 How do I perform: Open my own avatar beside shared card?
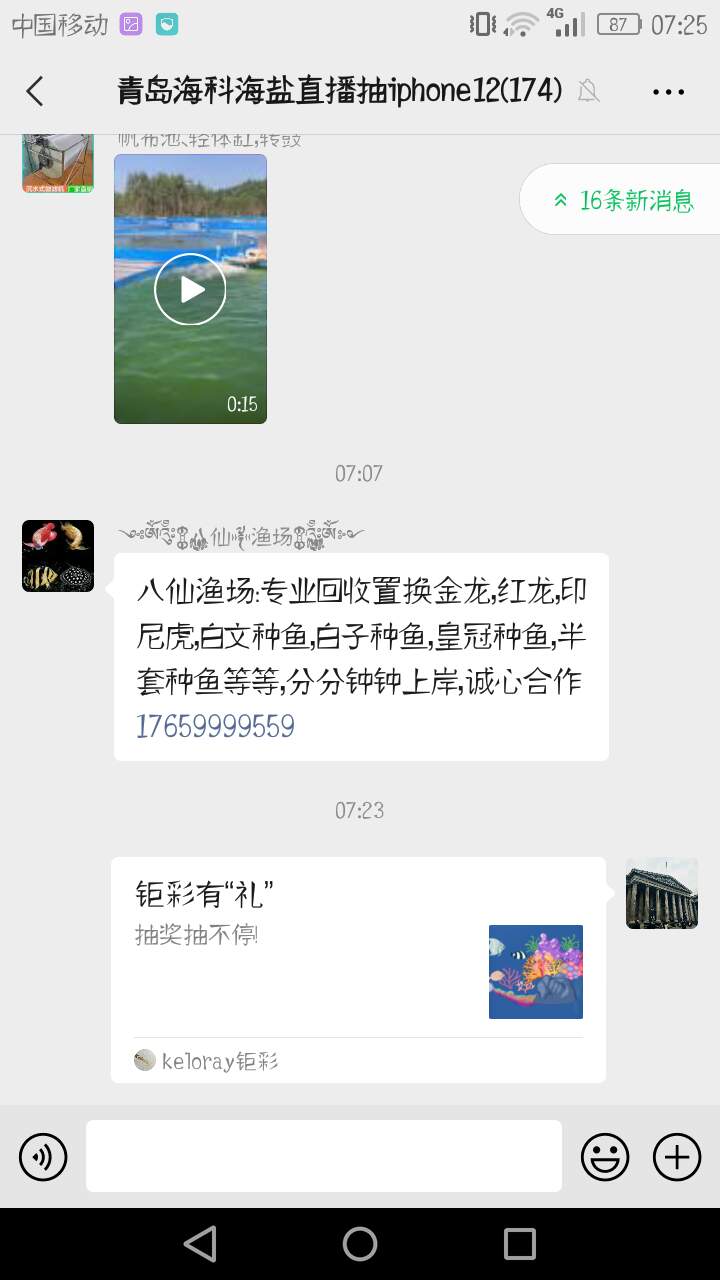661,893
